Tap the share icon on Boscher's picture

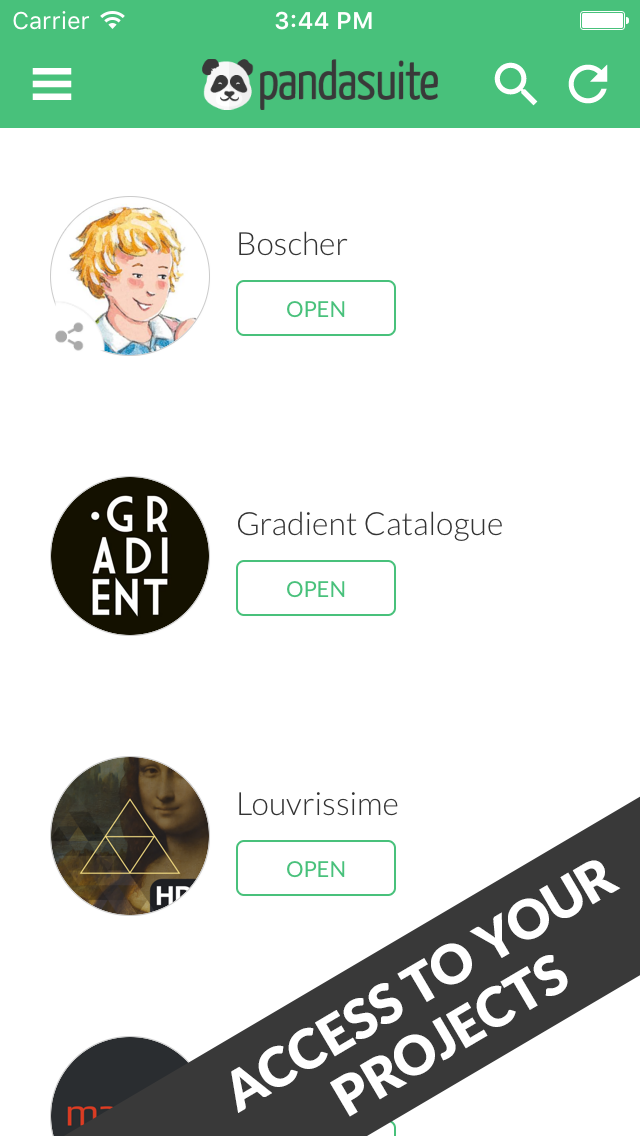[x=69, y=337]
